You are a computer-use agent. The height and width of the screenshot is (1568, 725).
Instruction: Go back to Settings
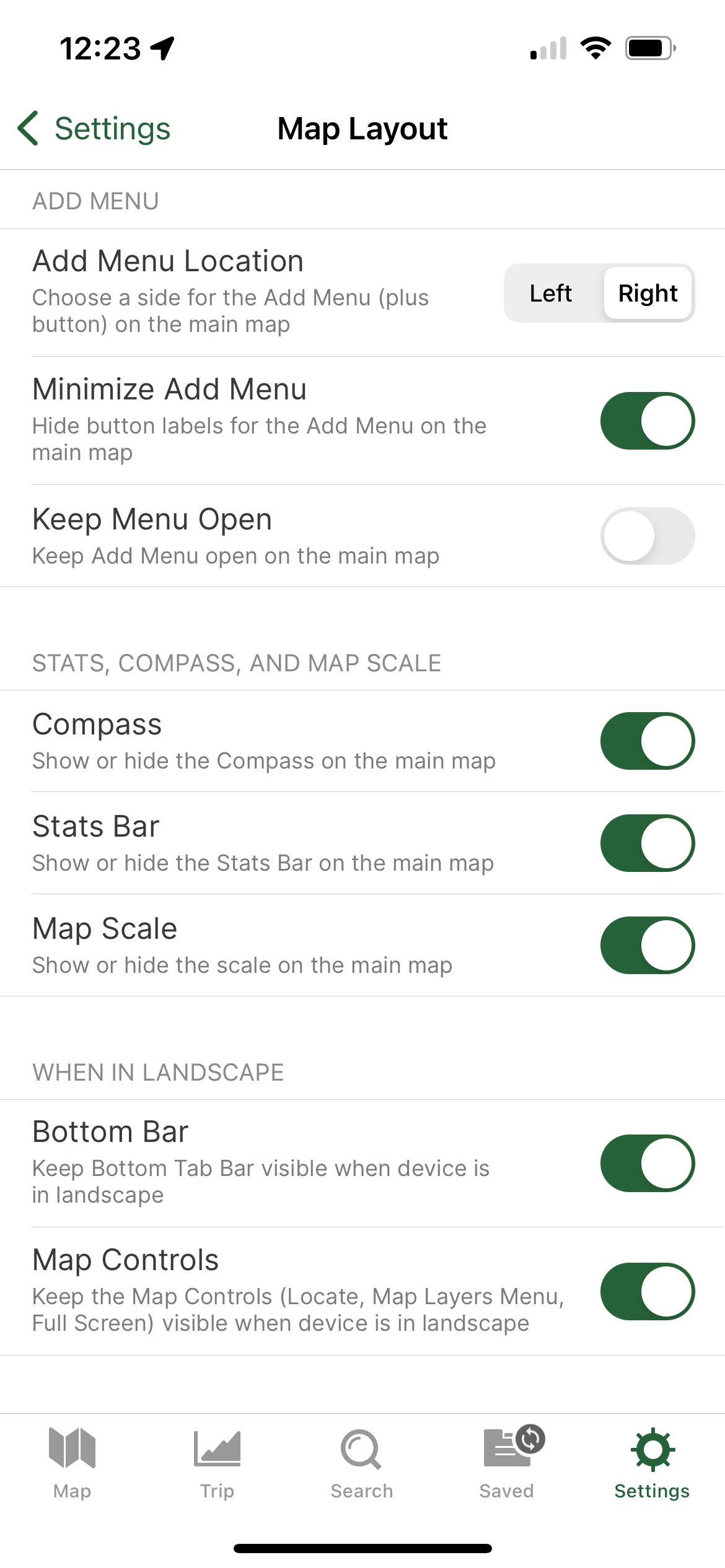(94, 129)
